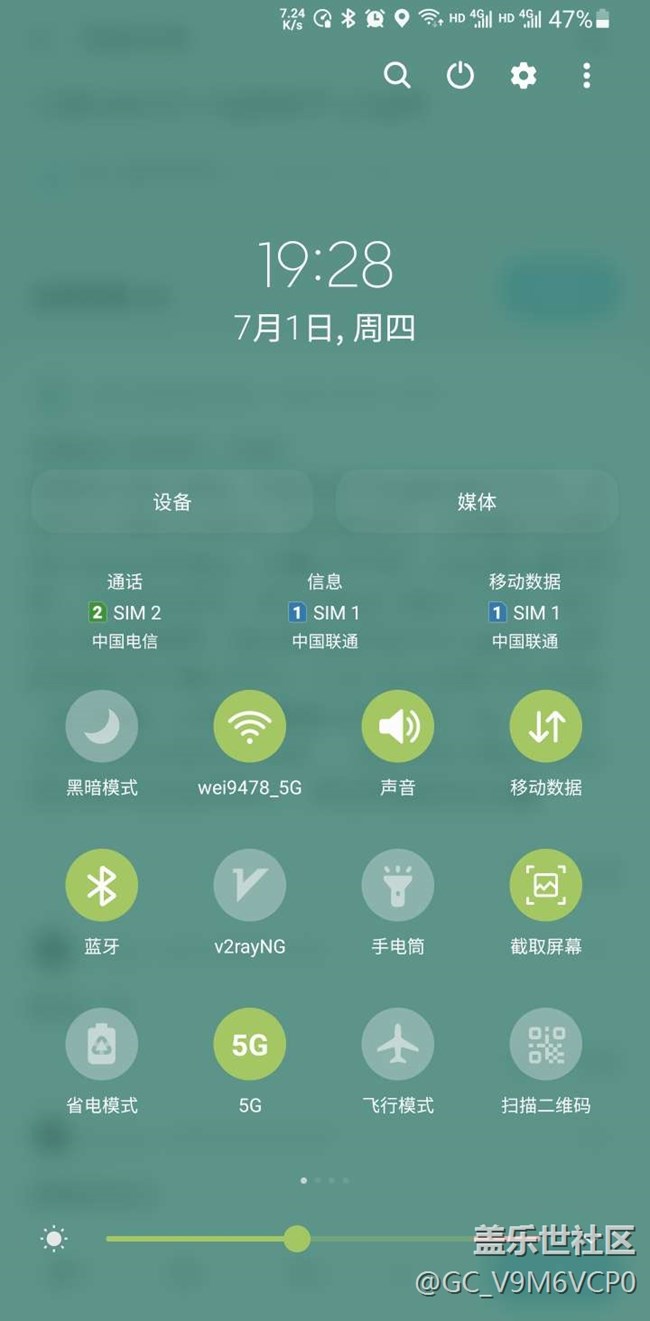Tap the 设备 button
The image size is (650, 1321).
pyautogui.click(x=172, y=502)
